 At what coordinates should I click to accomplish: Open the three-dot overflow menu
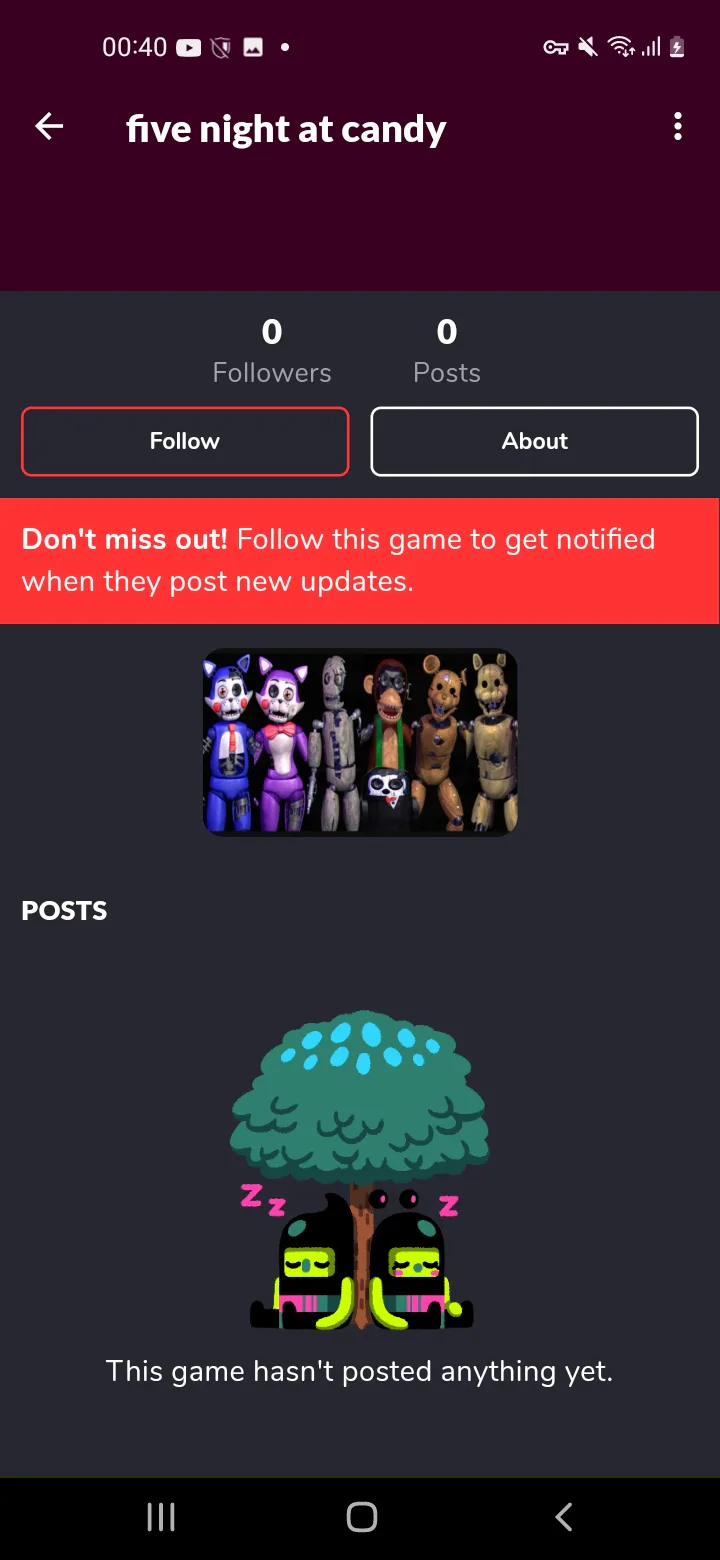[678, 127]
